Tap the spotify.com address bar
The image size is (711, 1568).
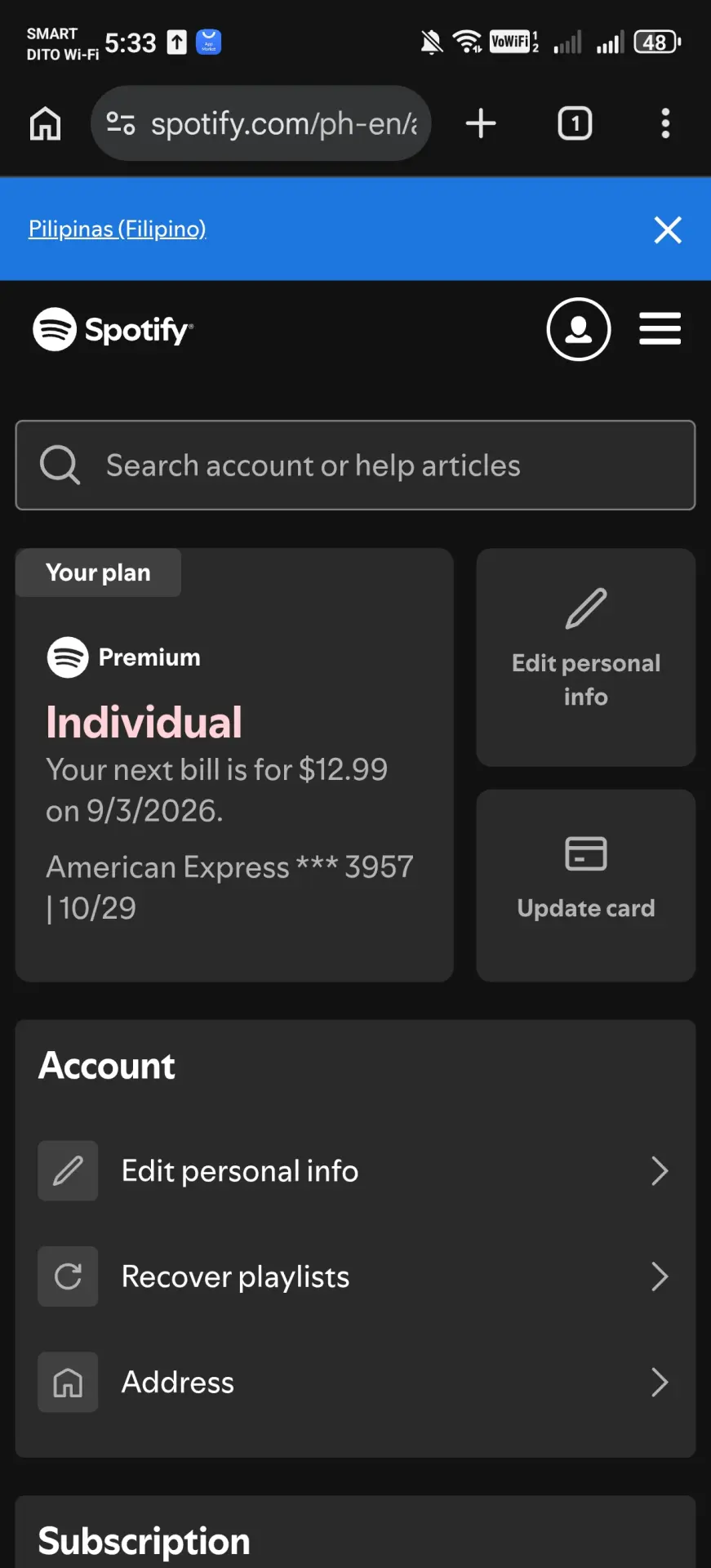click(261, 123)
